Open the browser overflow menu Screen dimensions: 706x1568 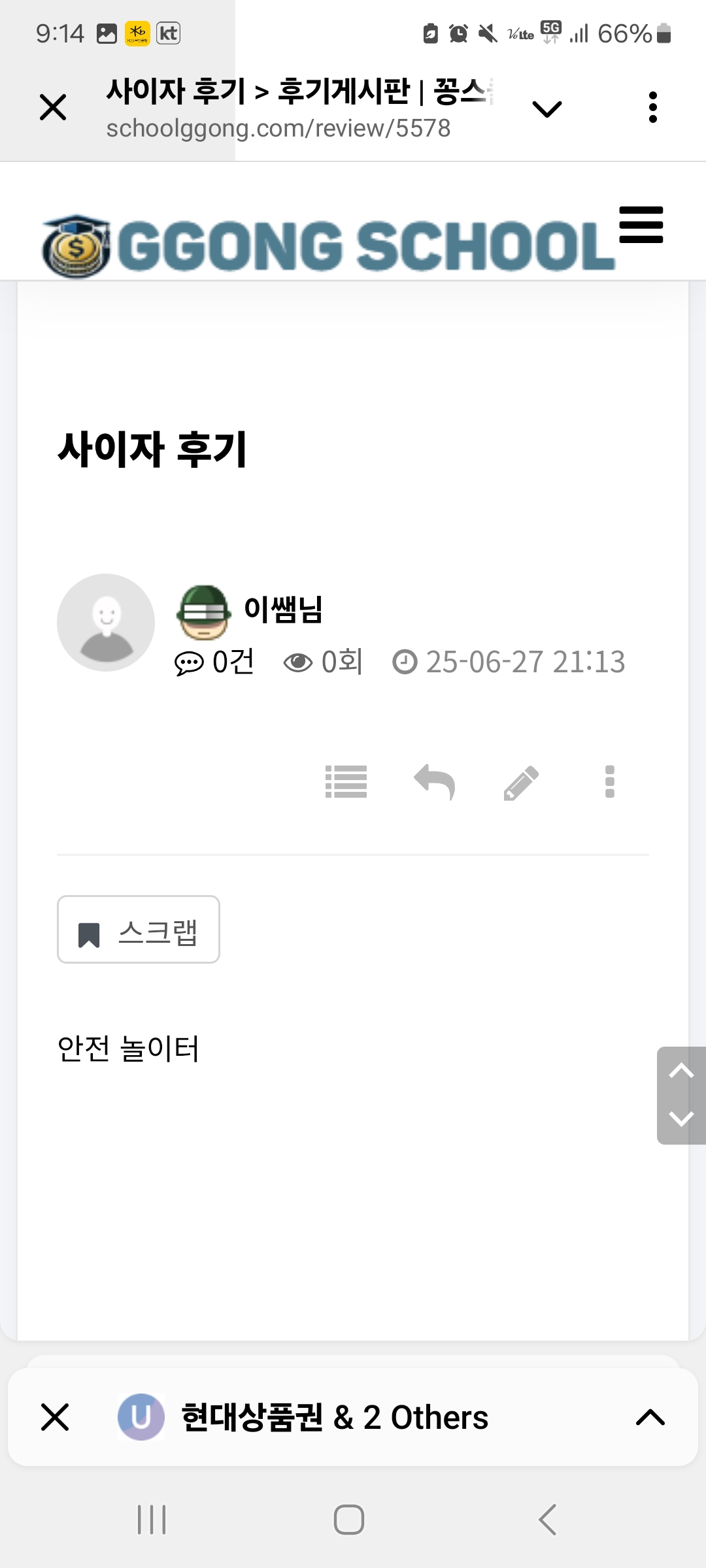click(x=652, y=107)
